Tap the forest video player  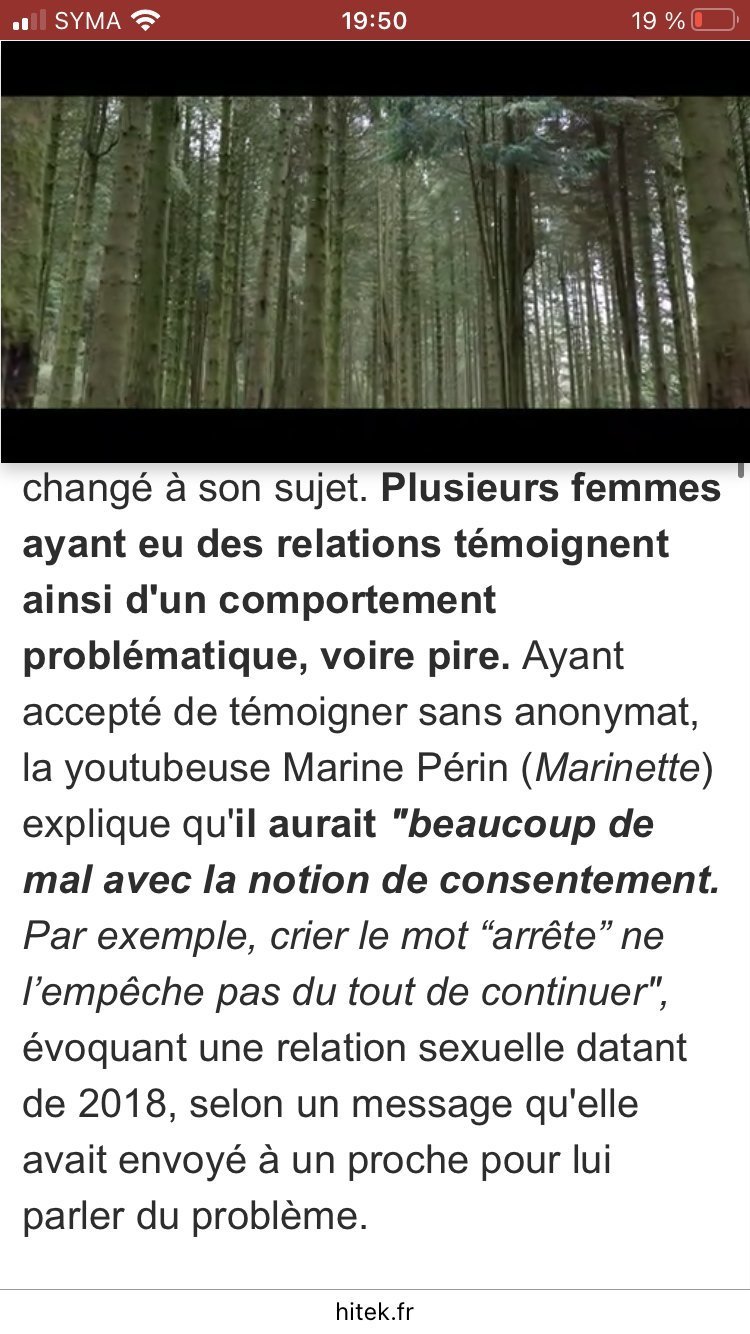click(x=375, y=251)
